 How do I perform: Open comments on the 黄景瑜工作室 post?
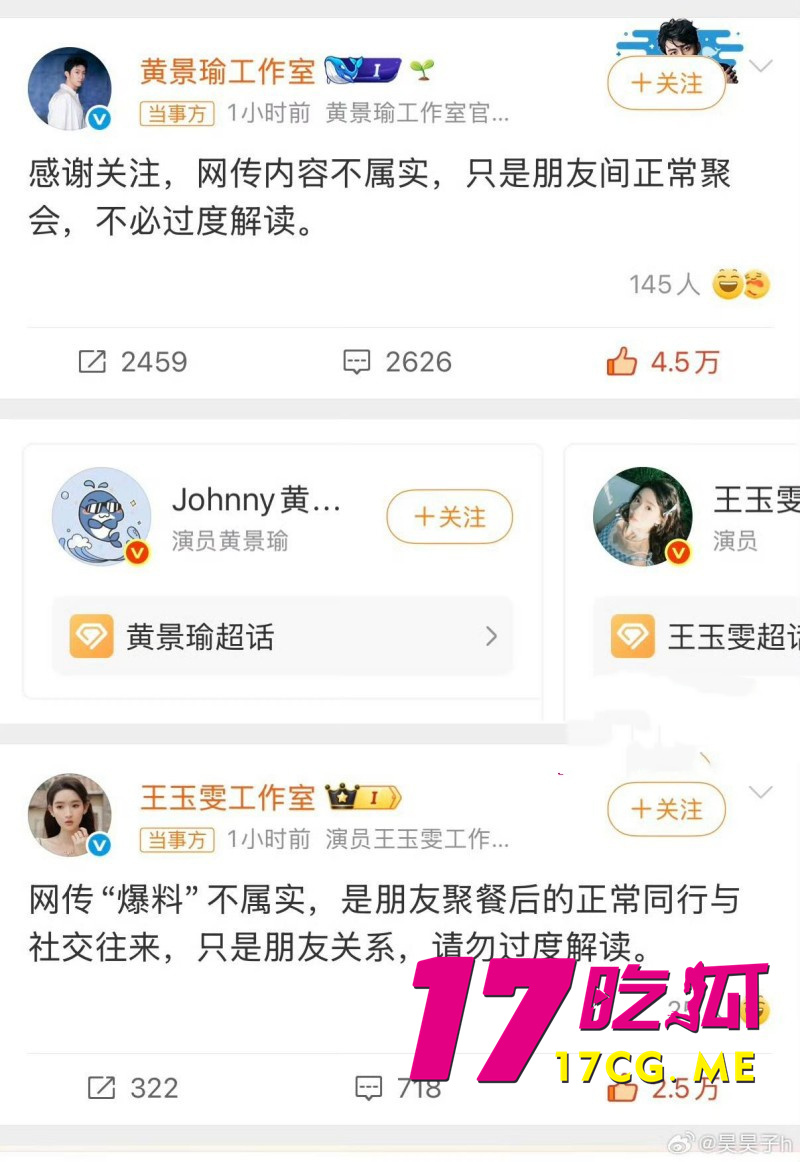356,362
